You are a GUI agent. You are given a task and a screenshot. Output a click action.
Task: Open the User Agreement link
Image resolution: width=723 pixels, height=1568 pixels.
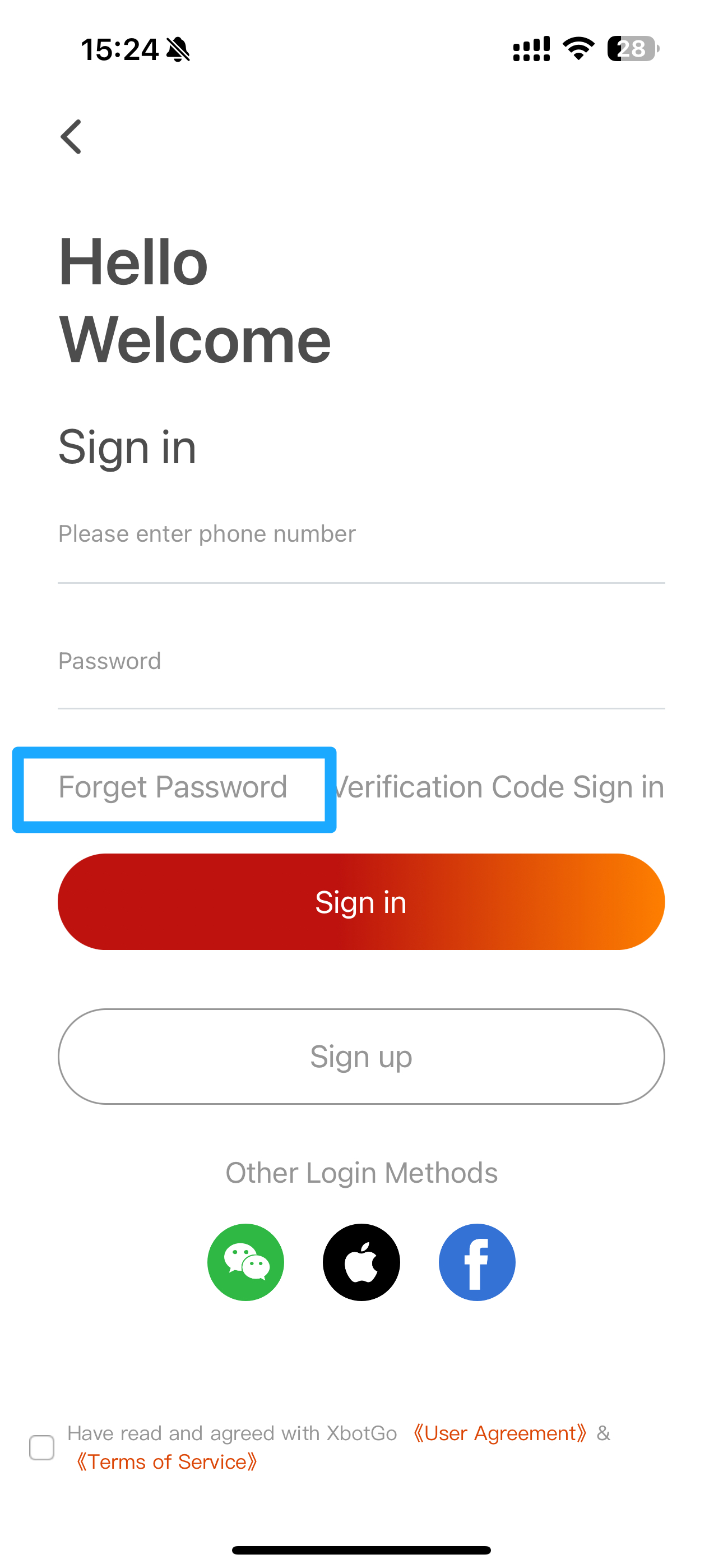pyautogui.click(x=499, y=1433)
